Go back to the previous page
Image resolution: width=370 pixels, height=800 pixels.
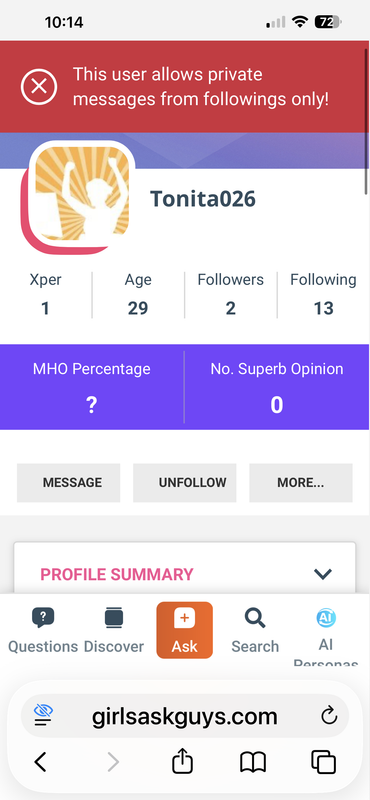(x=40, y=763)
